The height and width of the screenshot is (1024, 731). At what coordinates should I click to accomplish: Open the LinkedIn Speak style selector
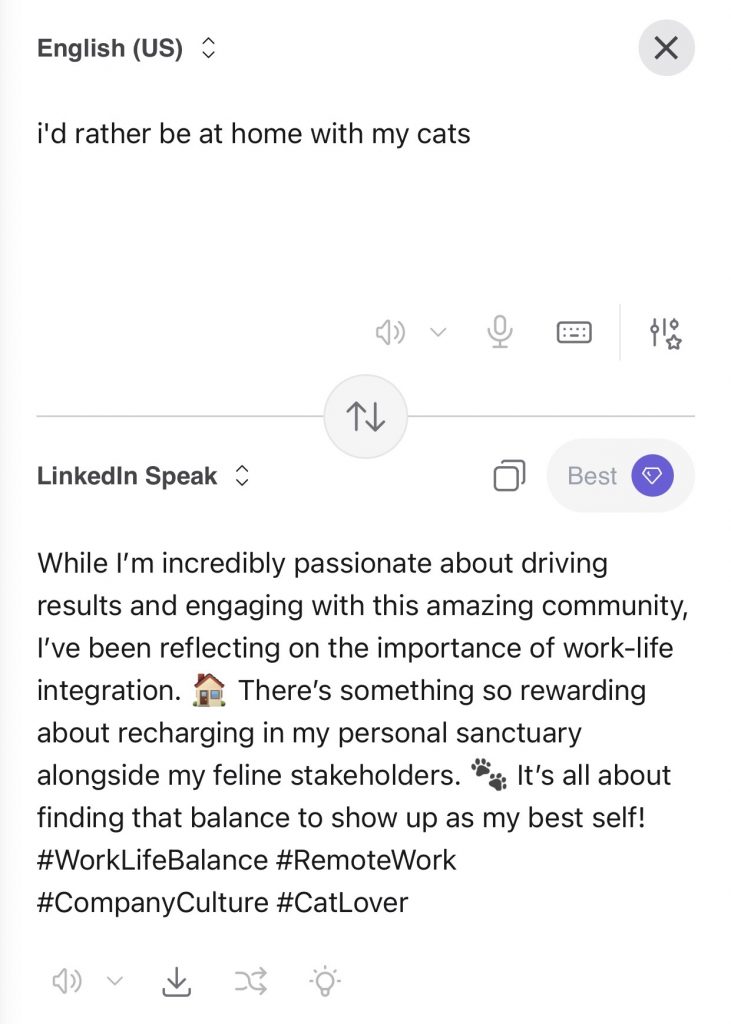click(x=128, y=476)
